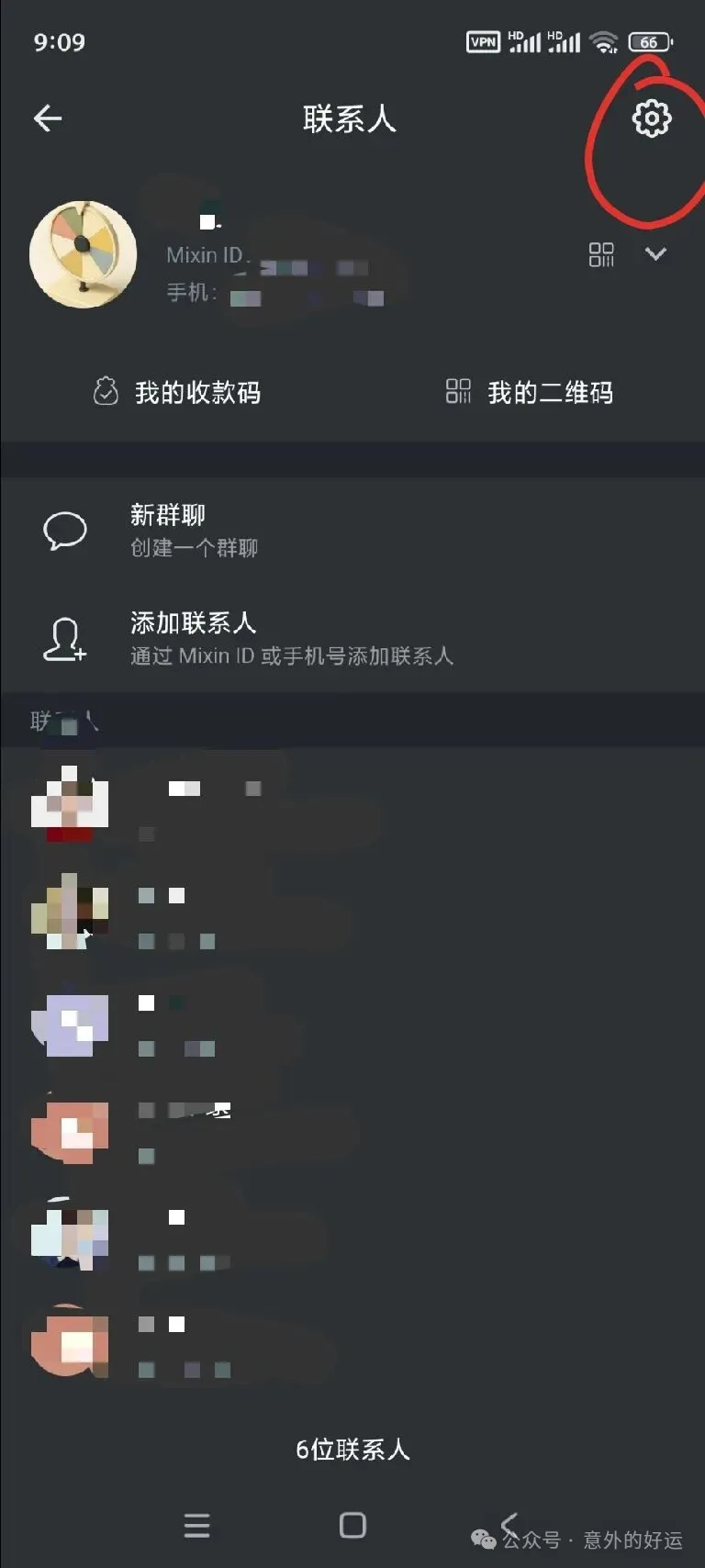Open 我的二维码 QR code
This screenshot has width=705, height=1568.
[x=530, y=392]
